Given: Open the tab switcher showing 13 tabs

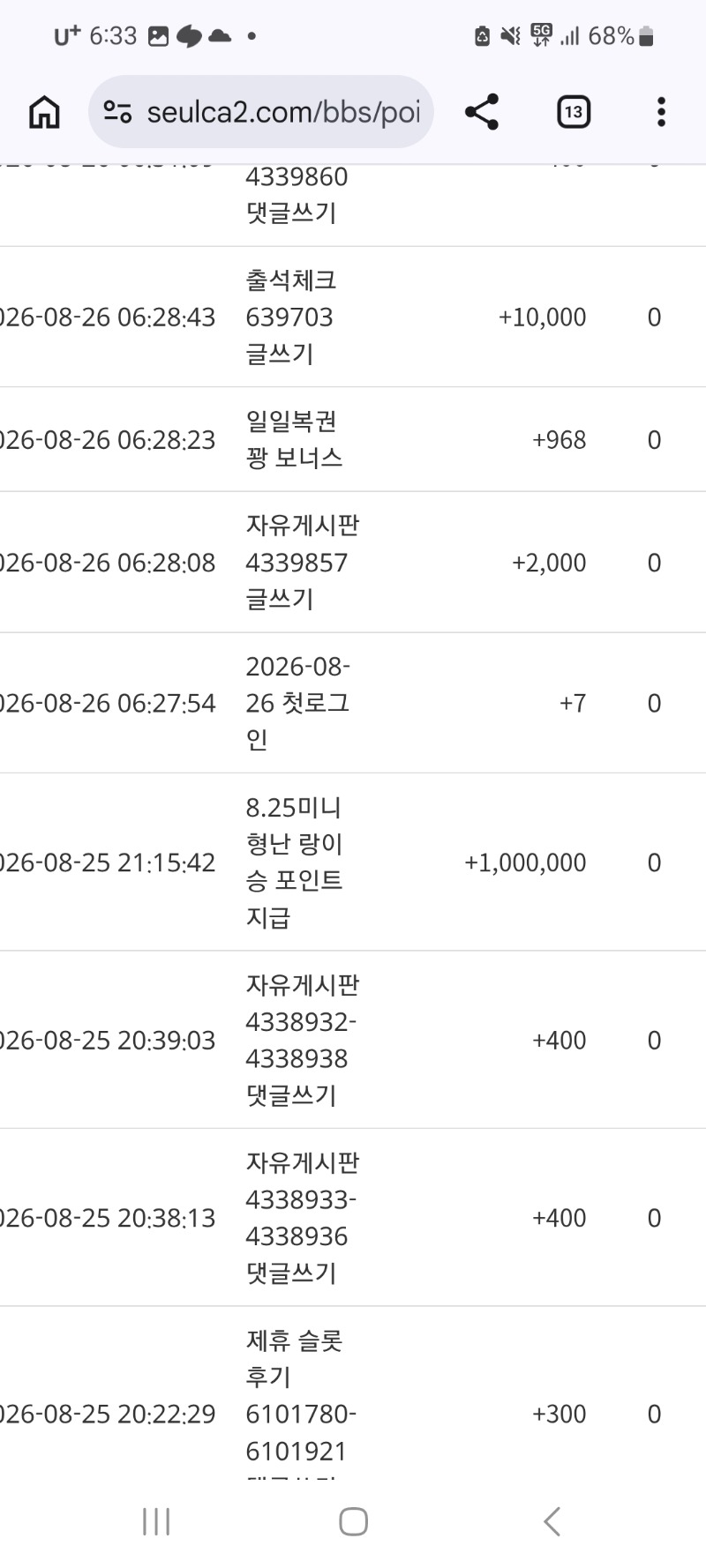Looking at the screenshot, I should pyautogui.click(x=574, y=112).
